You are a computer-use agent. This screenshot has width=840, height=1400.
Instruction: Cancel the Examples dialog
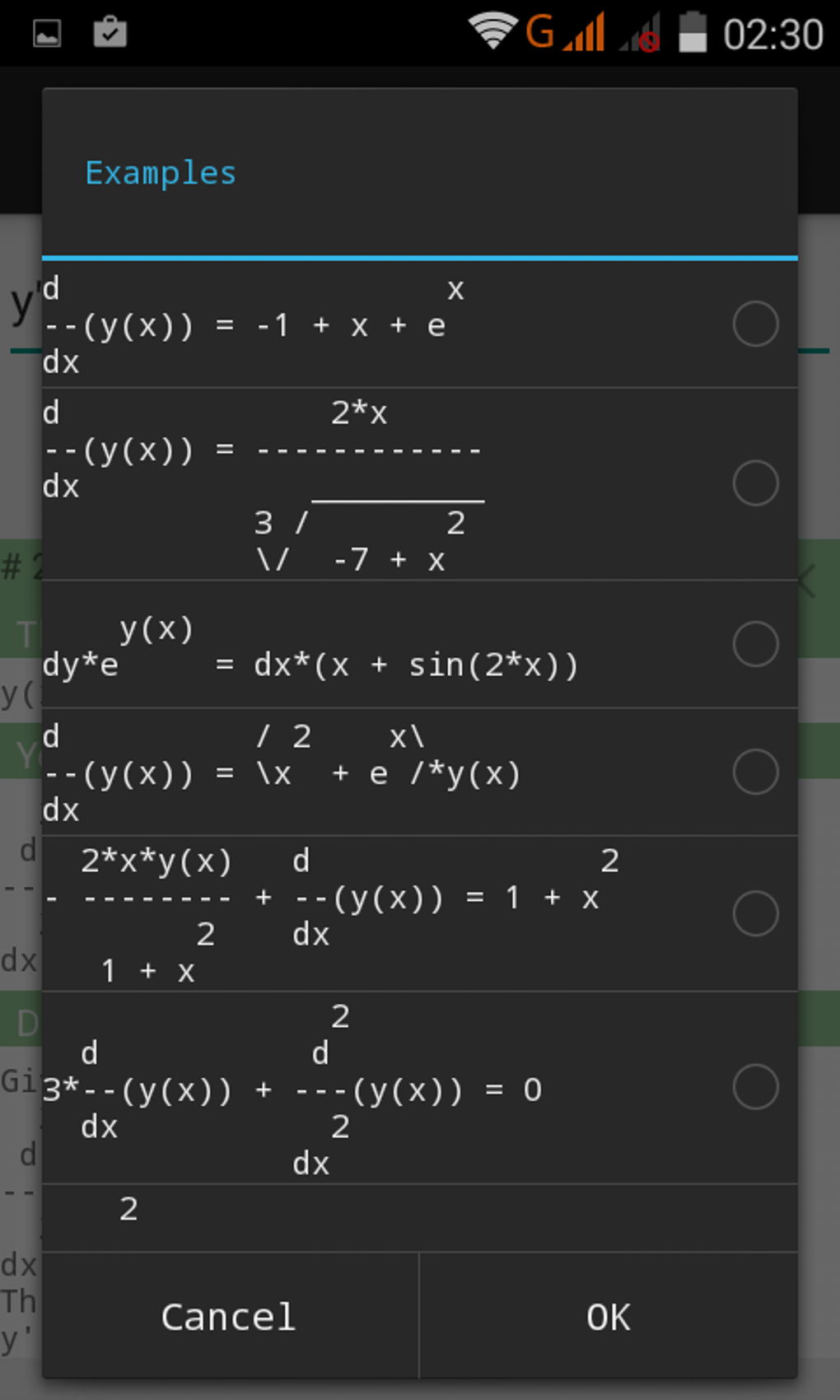230,1316
